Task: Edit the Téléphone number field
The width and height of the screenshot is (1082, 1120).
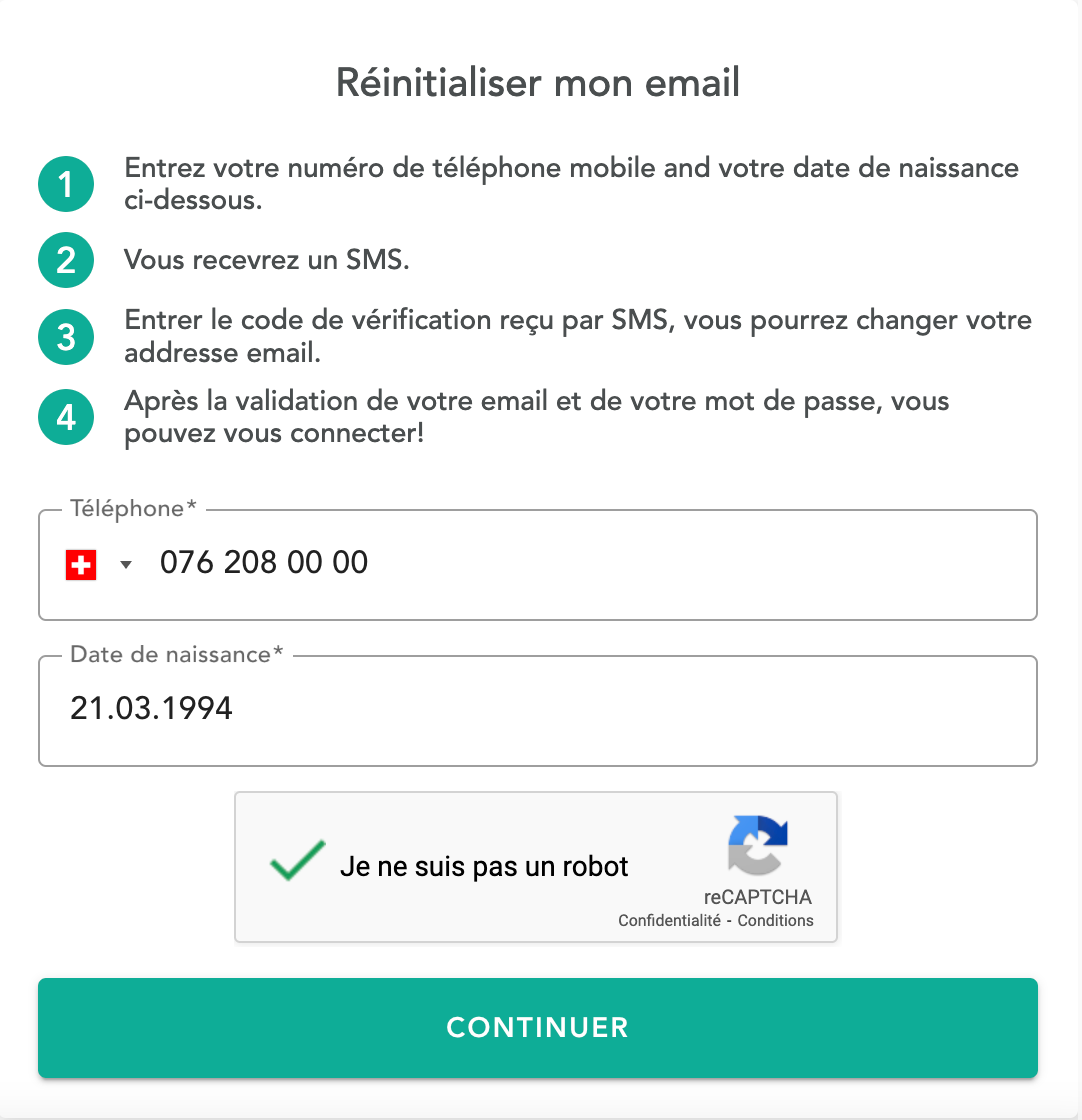Action: coord(590,564)
